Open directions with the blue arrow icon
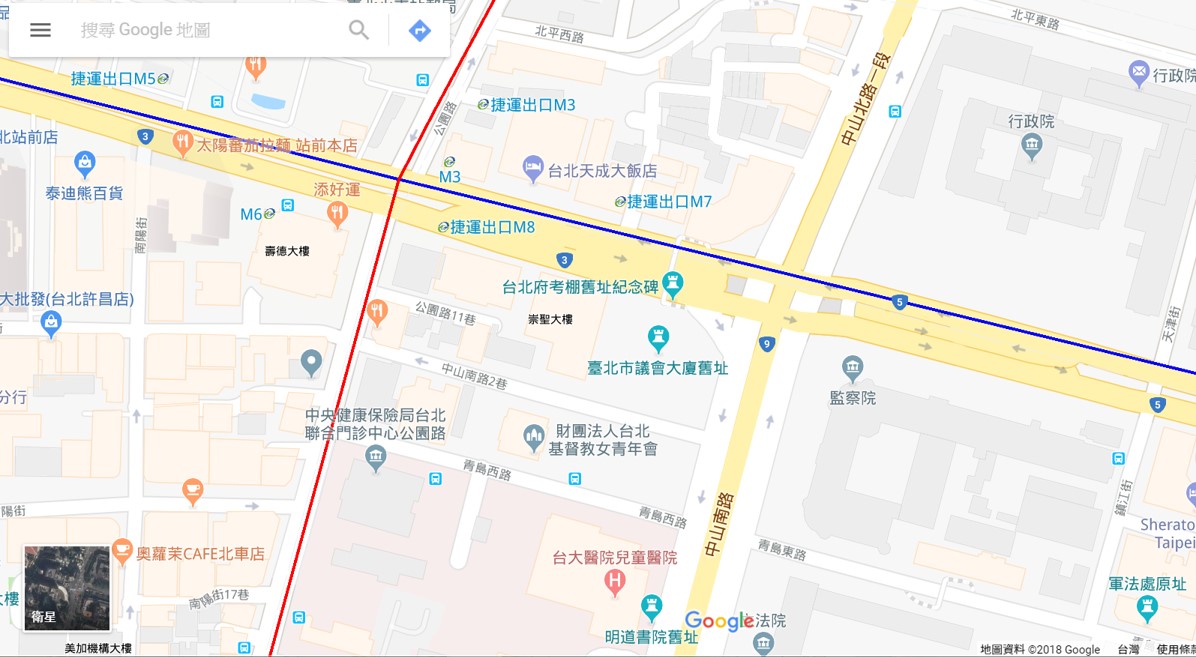 (420, 30)
